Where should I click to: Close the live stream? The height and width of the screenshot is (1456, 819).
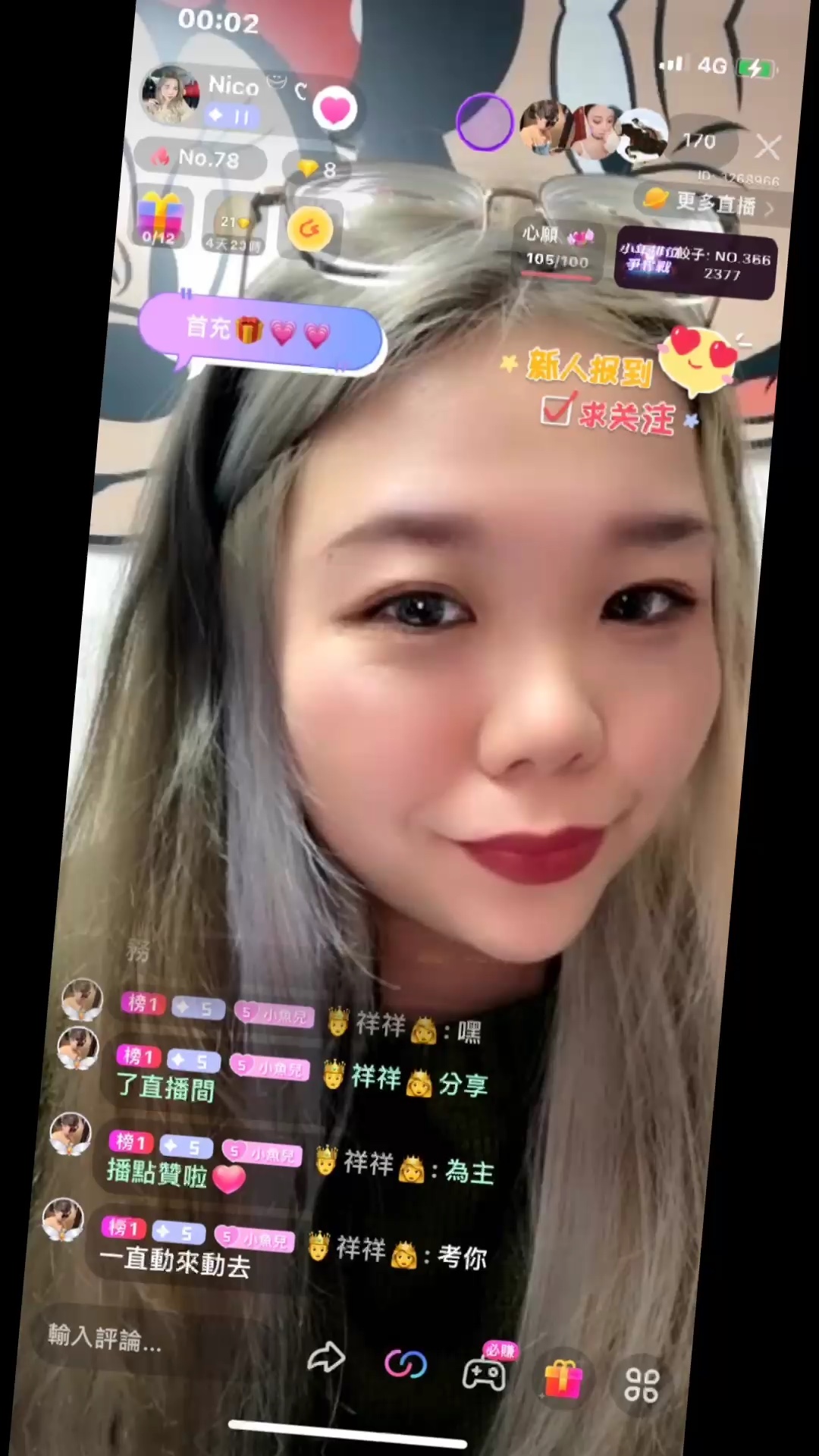click(x=767, y=147)
